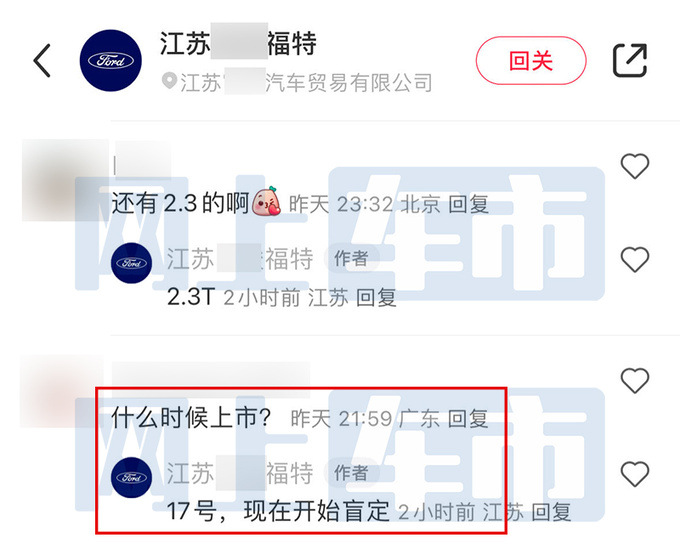This screenshot has height=549, width=680.
Task: Reply to the comment 还有2.3的啊
Action: pyautogui.click(x=468, y=204)
